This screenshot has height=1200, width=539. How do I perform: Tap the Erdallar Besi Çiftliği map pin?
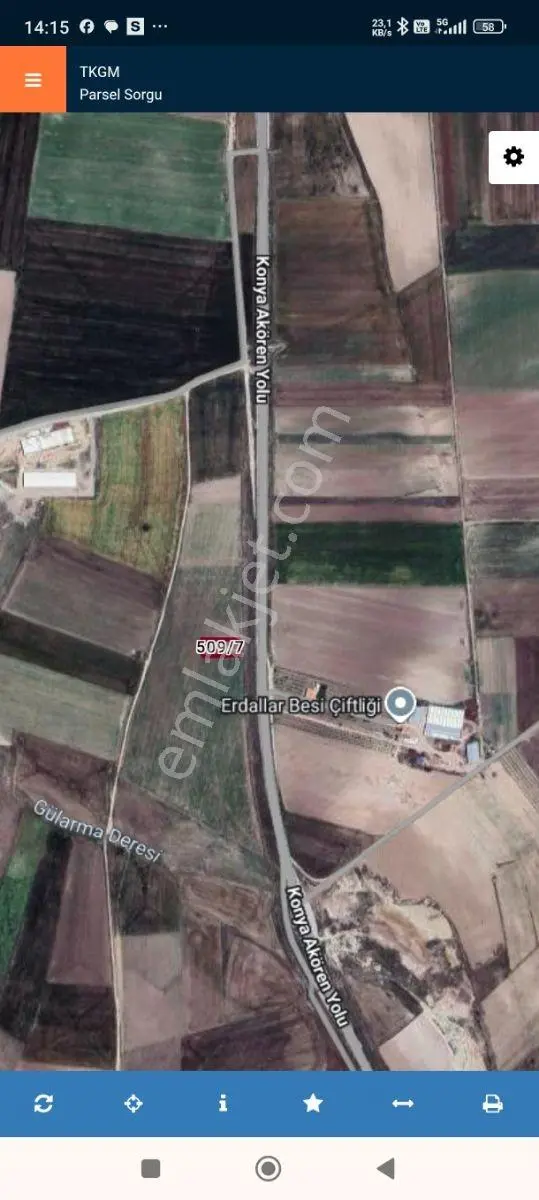[401, 705]
